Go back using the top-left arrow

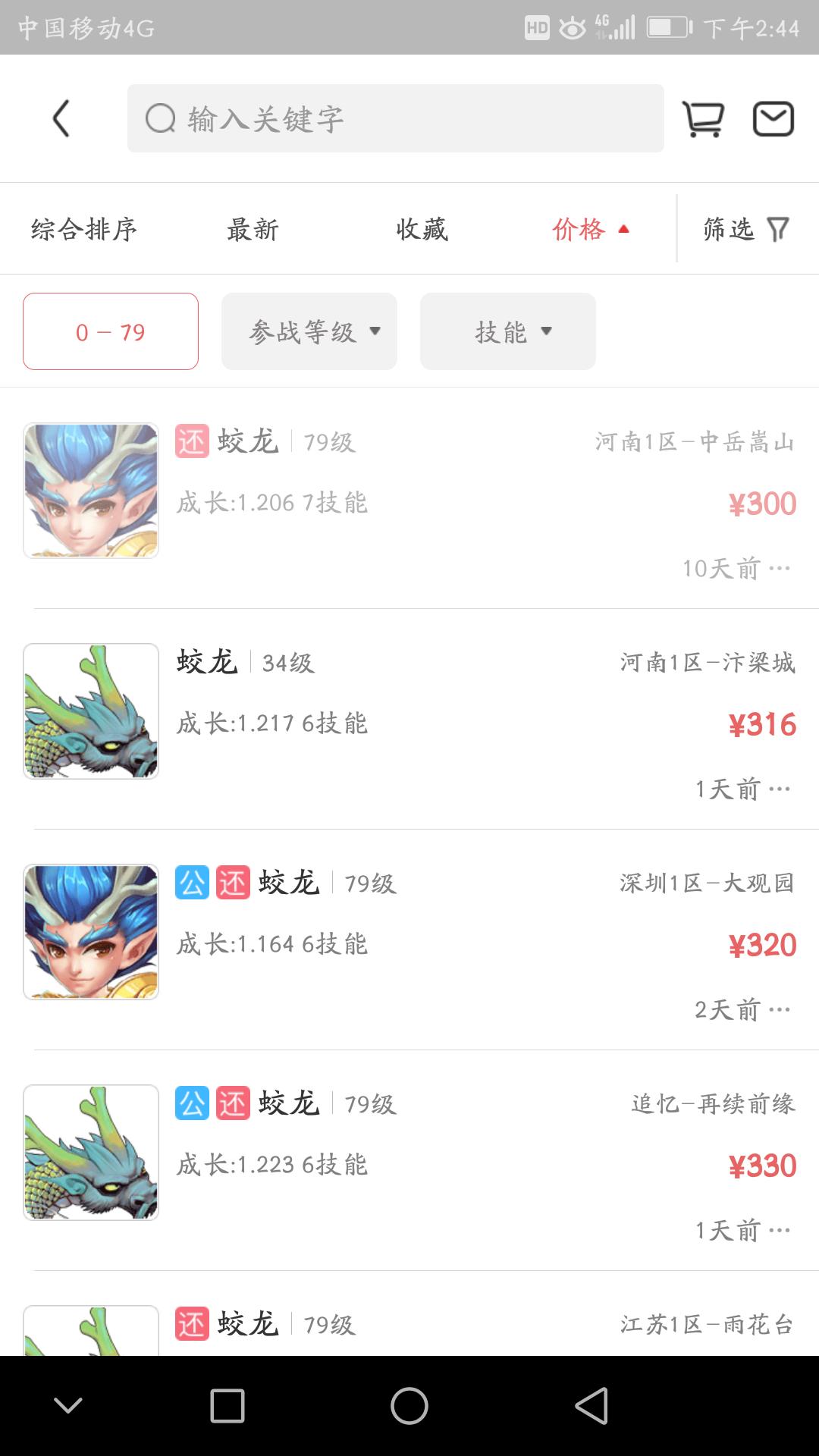tap(61, 119)
